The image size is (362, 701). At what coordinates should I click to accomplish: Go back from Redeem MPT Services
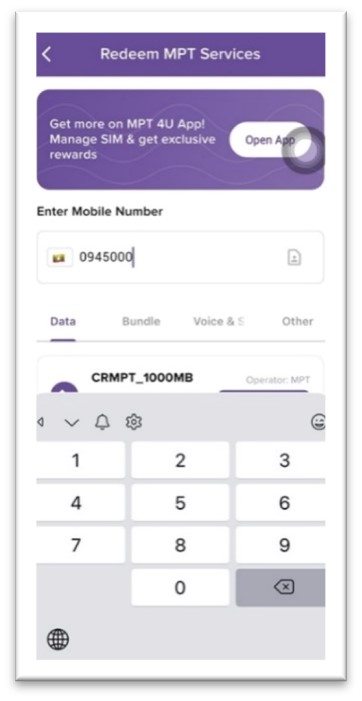[x=46, y=54]
